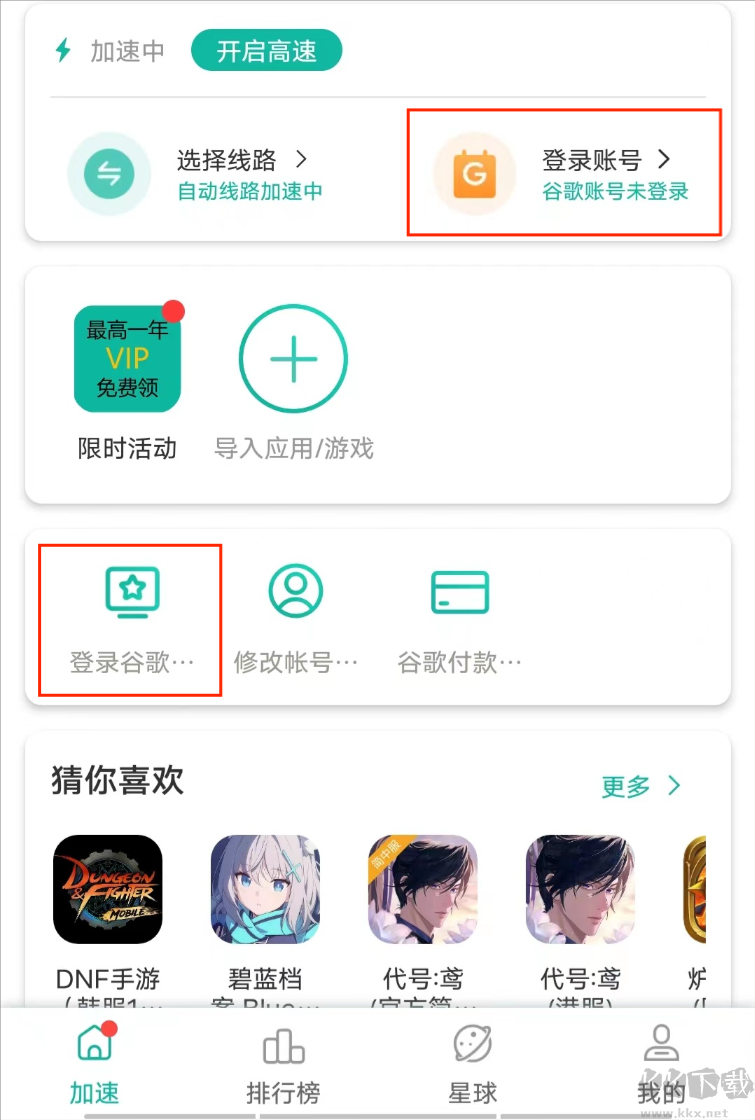Screen dimensions: 755x1120
Task: Open the 更多 chevron next to 猜你喜欢
Action: 675,786
